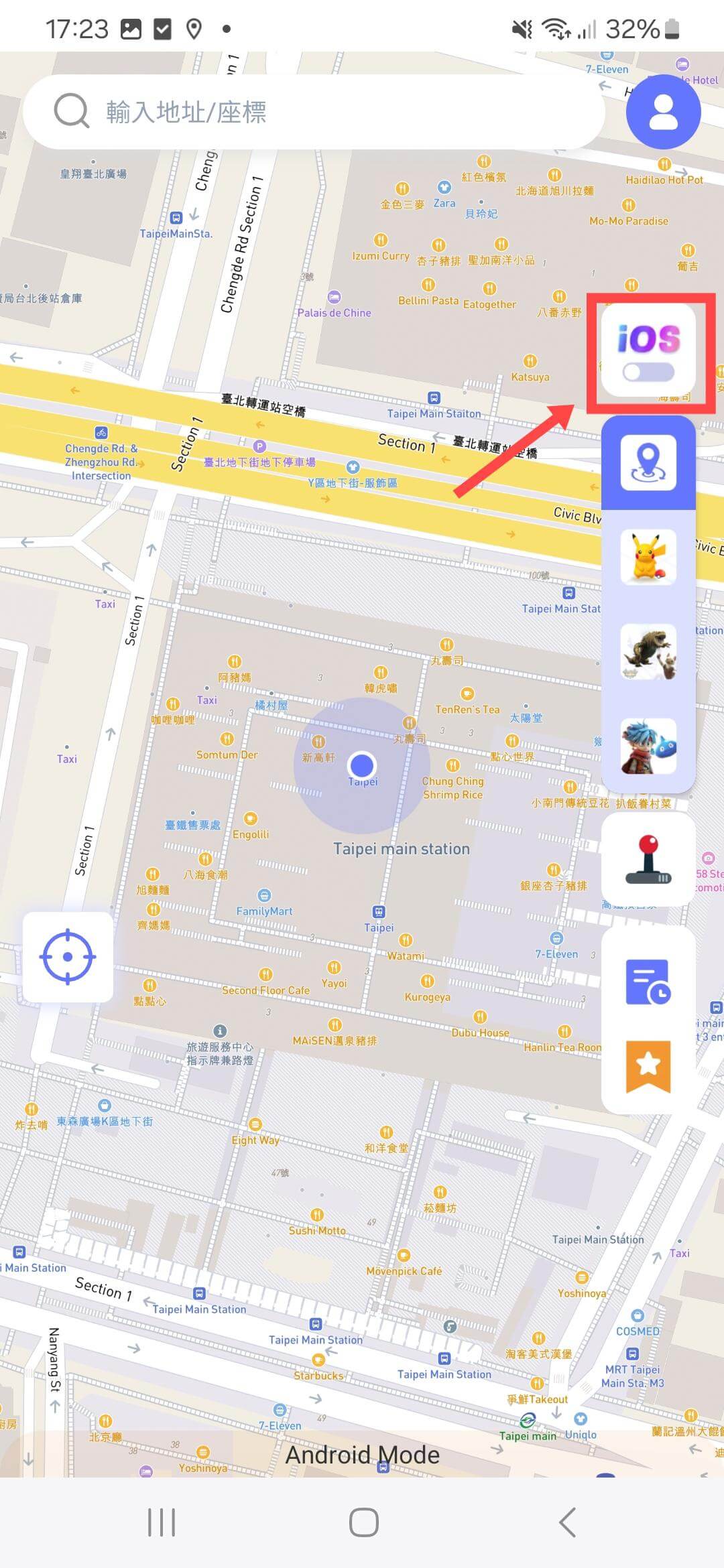Center map with the crosshair locate icon
The height and width of the screenshot is (1568, 724).
point(67,957)
